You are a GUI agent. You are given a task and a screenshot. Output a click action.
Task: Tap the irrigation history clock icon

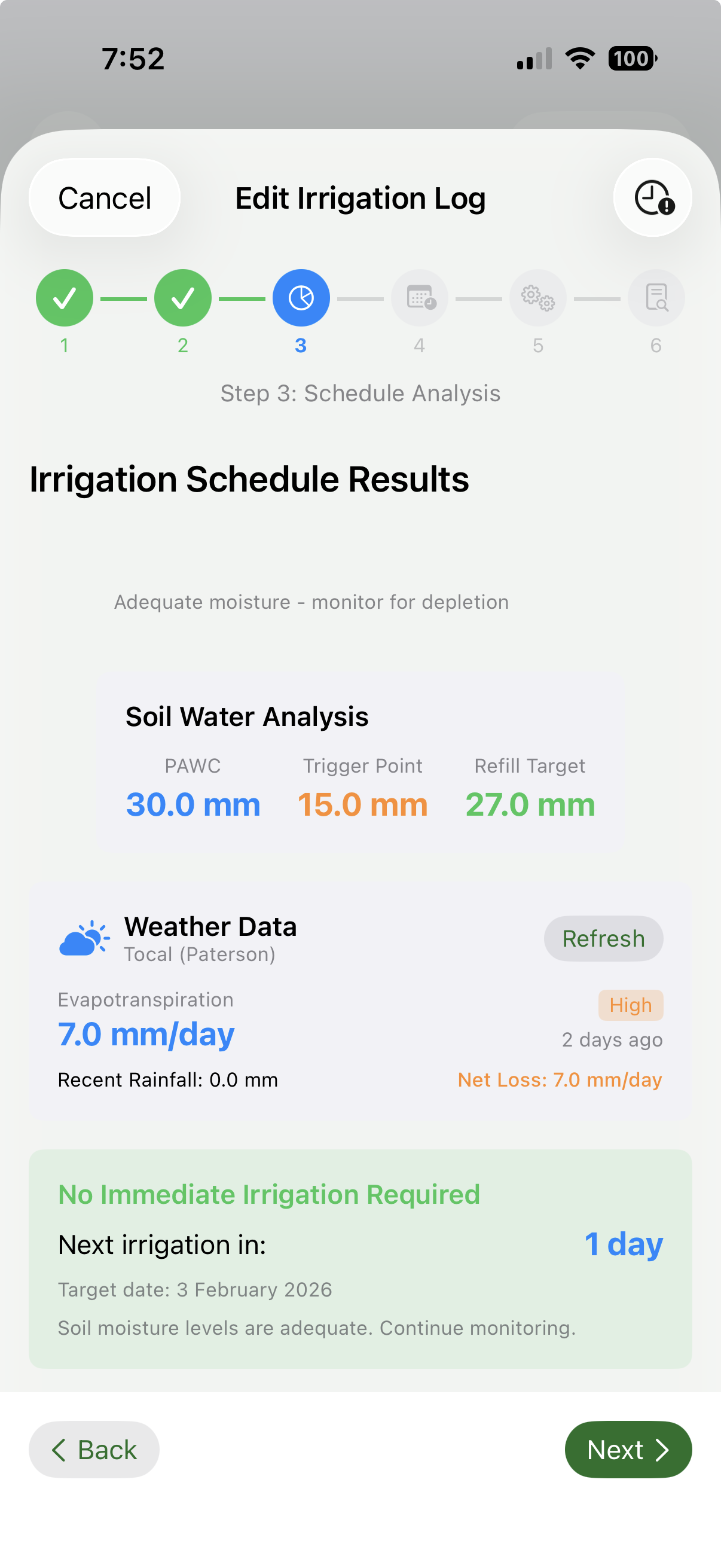[x=652, y=197]
